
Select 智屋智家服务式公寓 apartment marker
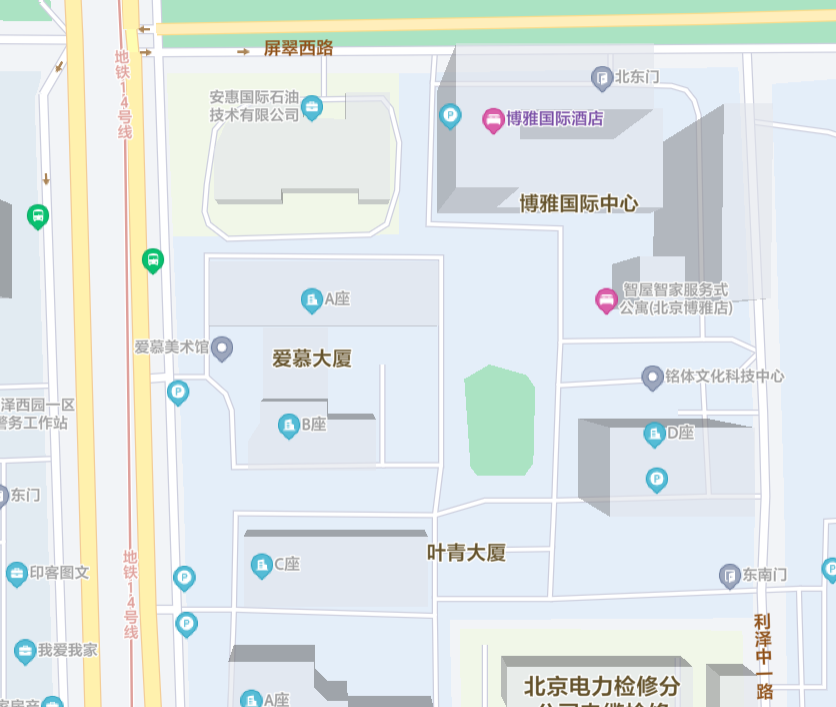click(605, 299)
